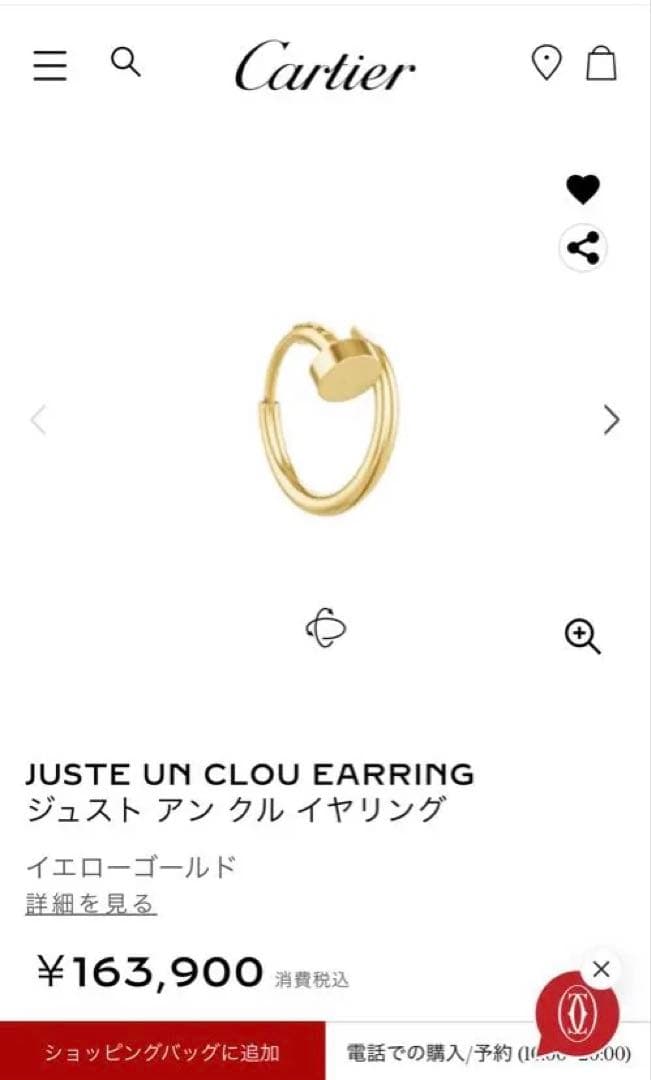Toggle the wishlist heart
The width and height of the screenshot is (651, 1080).
pyautogui.click(x=583, y=189)
